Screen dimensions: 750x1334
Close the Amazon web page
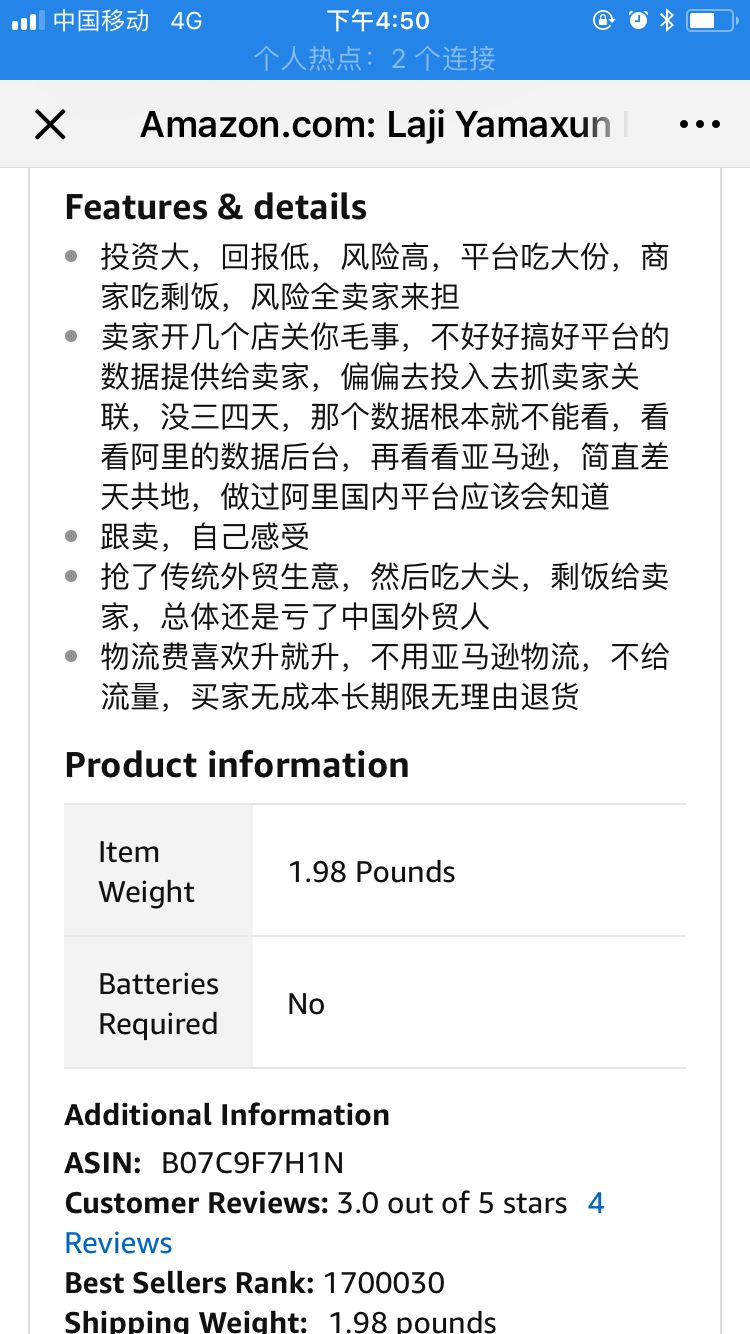(x=50, y=125)
